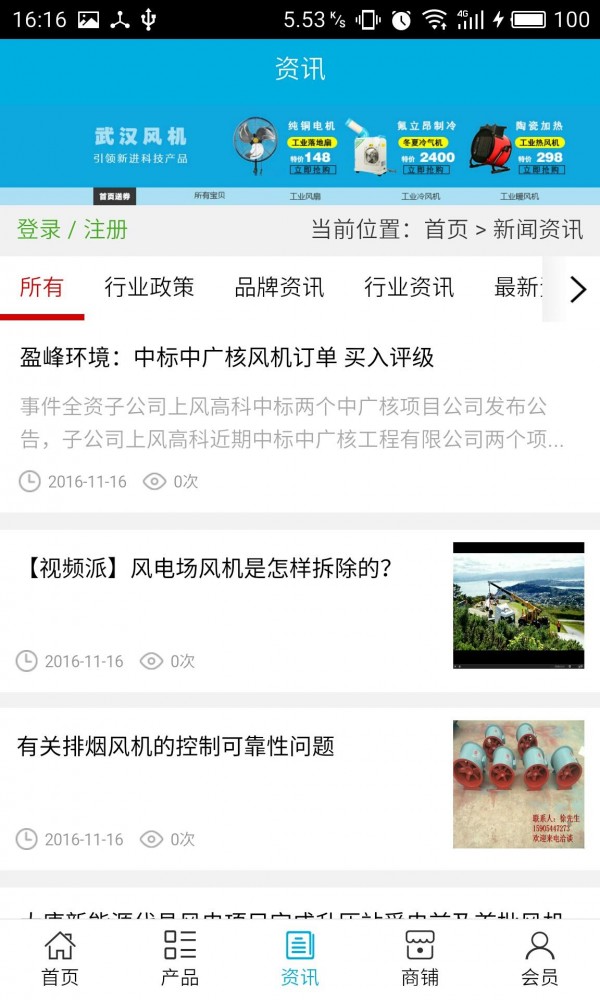Select the 所有 category tab

41,288
